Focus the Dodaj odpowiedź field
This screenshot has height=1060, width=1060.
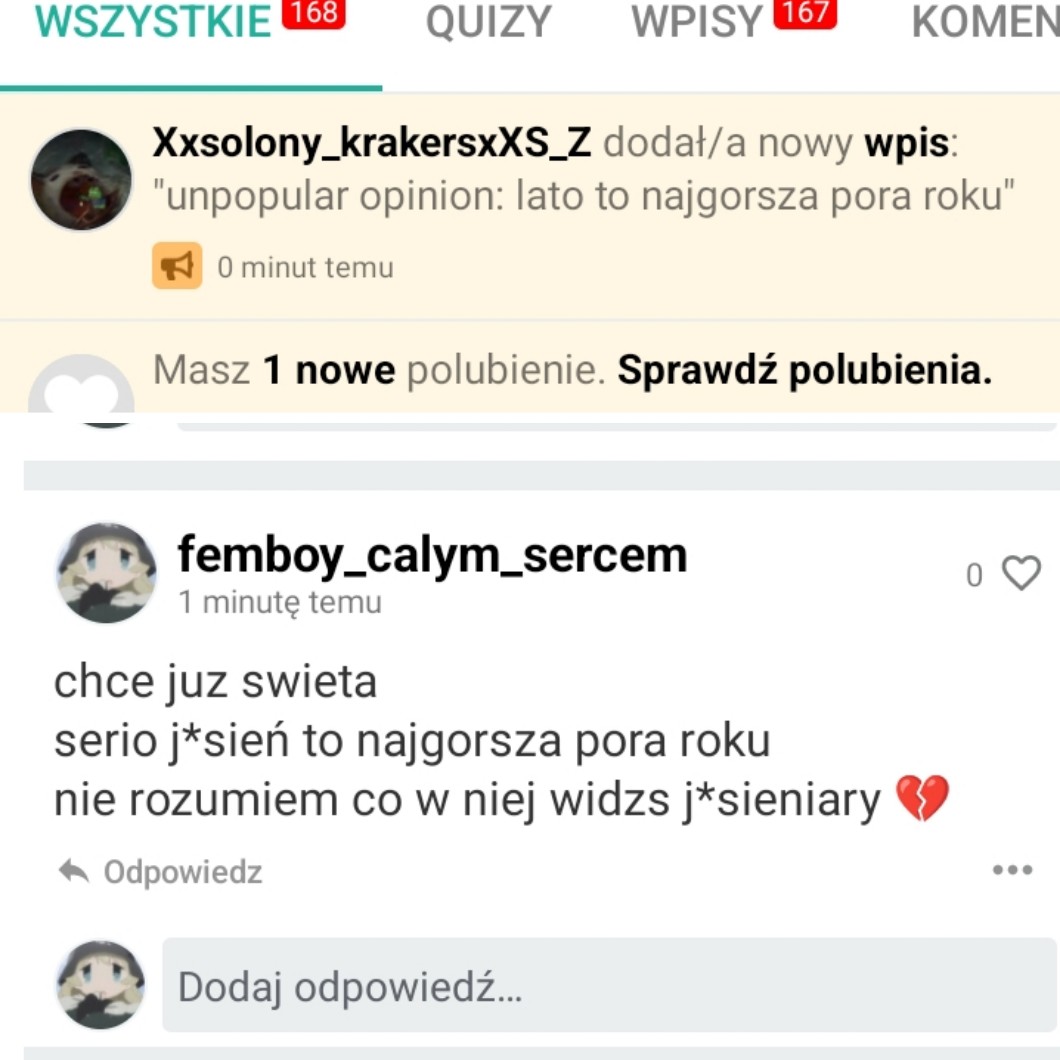pyautogui.click(x=608, y=986)
